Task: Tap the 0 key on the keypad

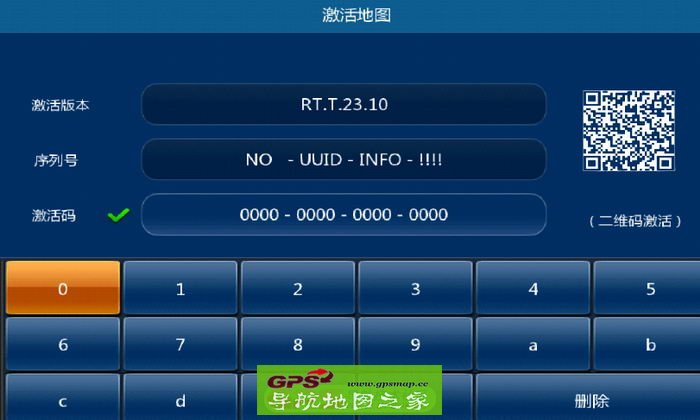Action: 63,289
